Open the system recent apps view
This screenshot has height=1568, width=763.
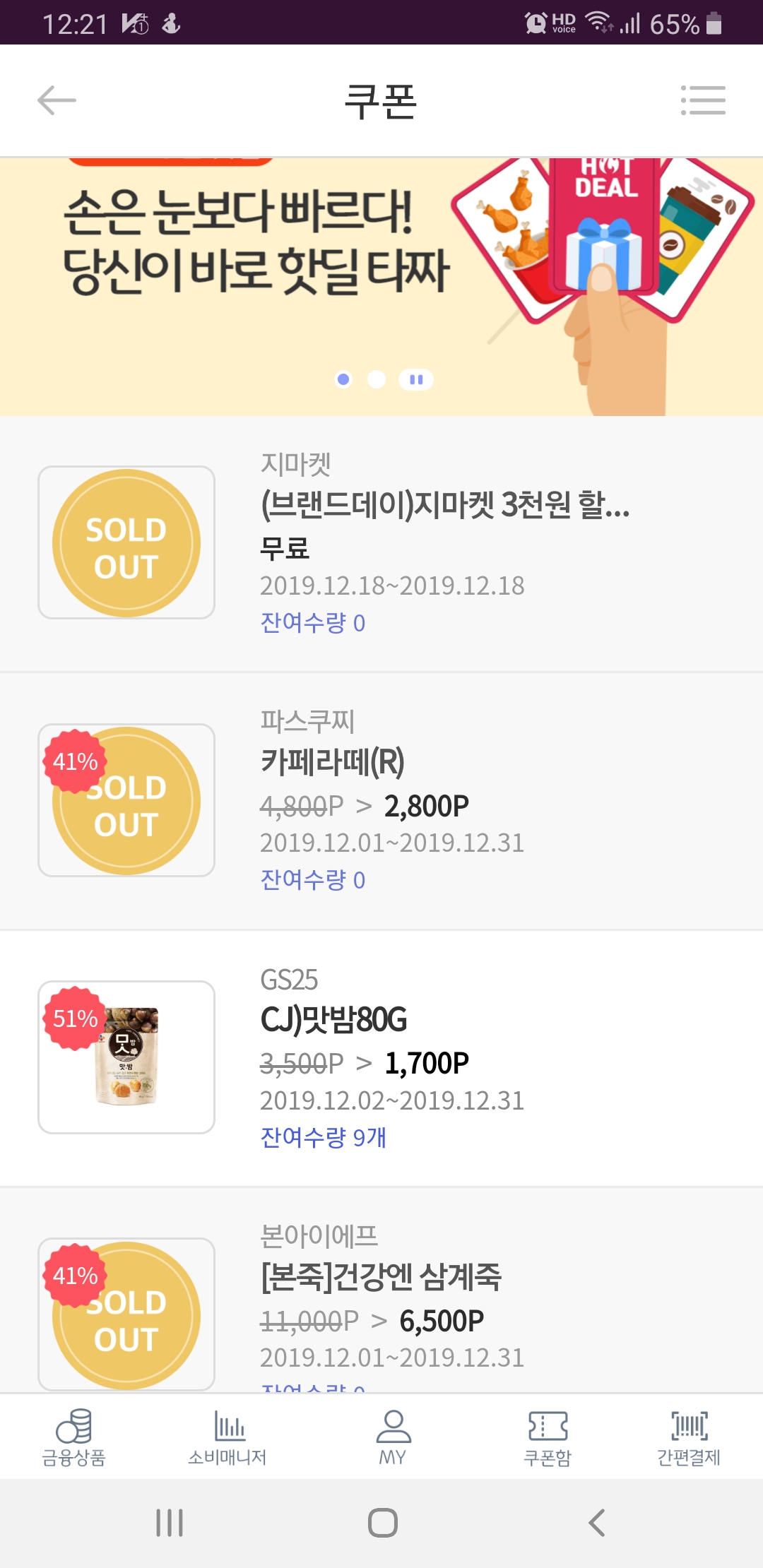(170, 1523)
